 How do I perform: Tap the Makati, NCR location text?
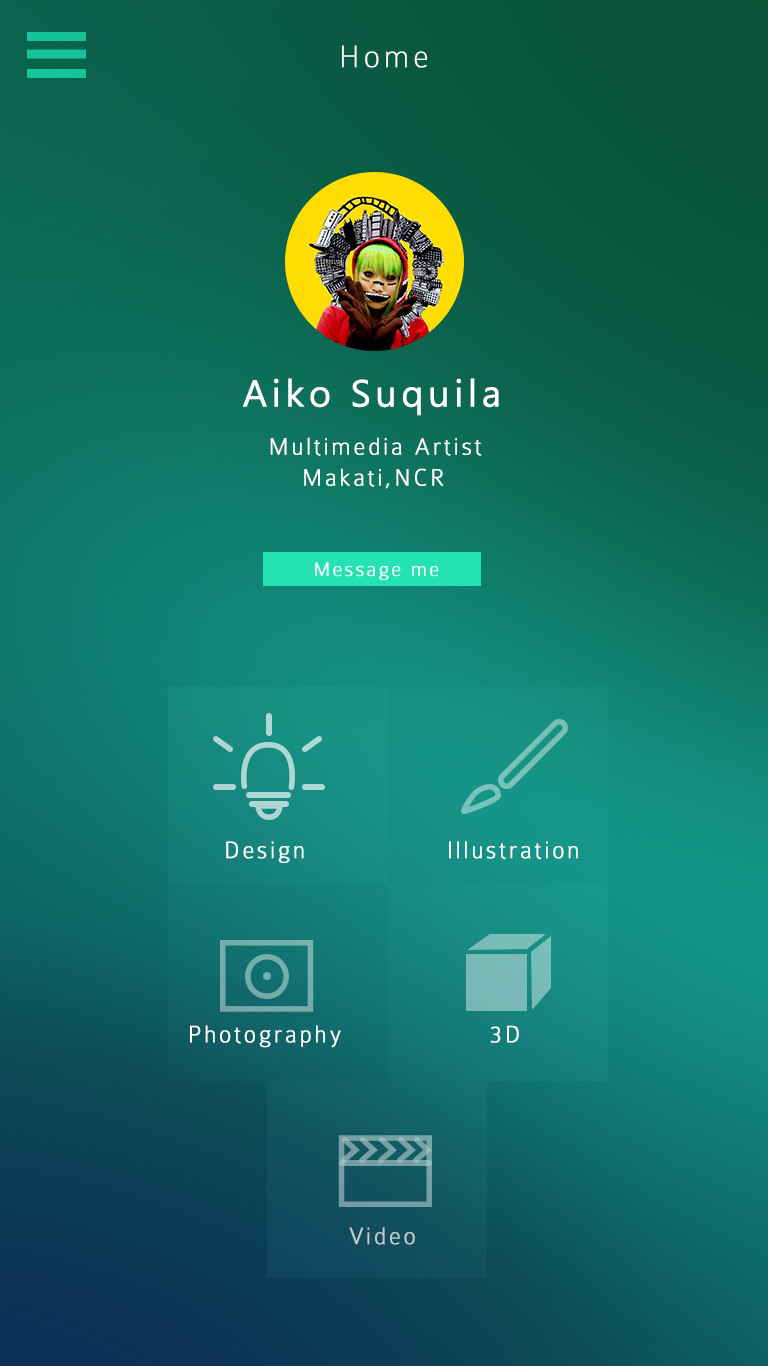pos(374,478)
